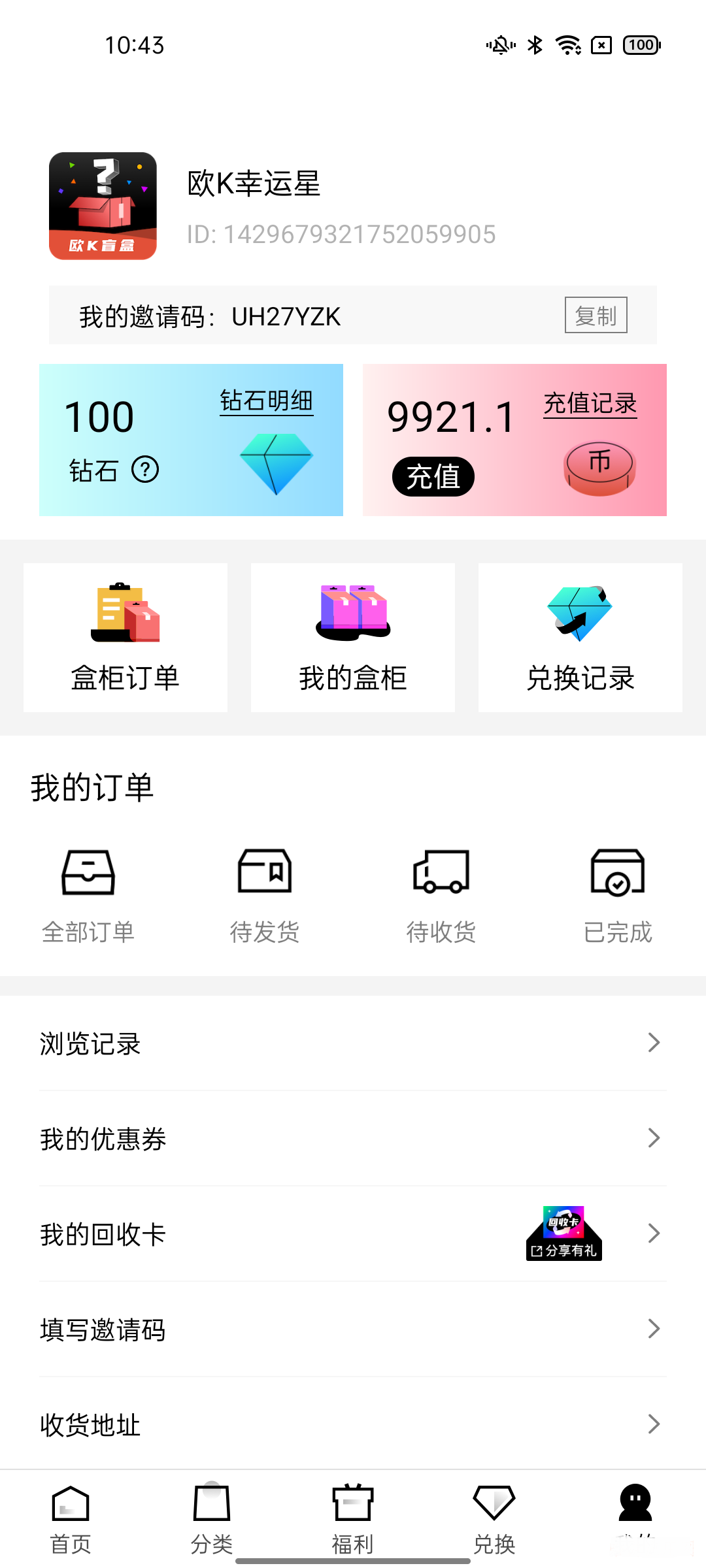
Task: Tap the 回收卡 分享有礼 badge icon
Action: (564, 1232)
